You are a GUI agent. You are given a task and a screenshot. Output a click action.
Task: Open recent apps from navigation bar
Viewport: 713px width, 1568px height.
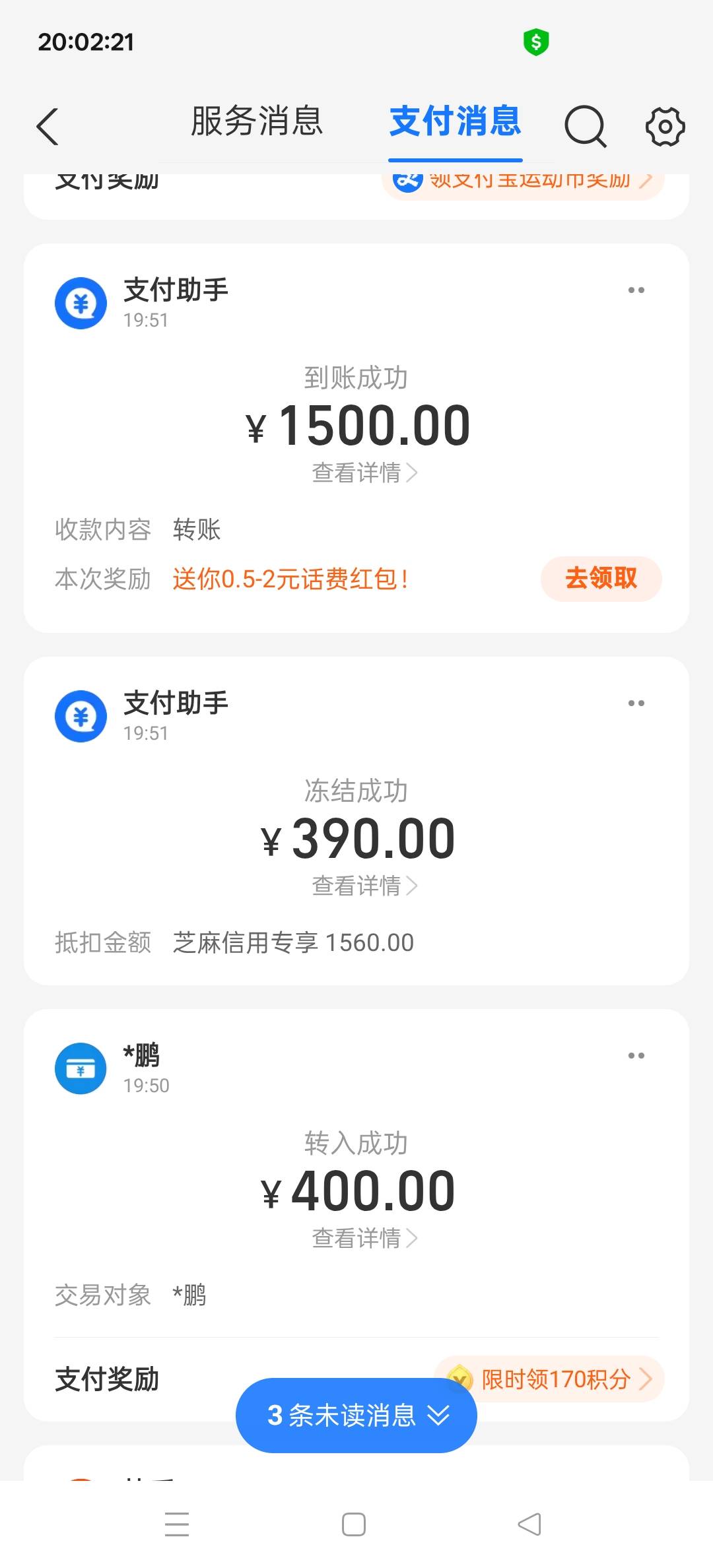tap(177, 1524)
